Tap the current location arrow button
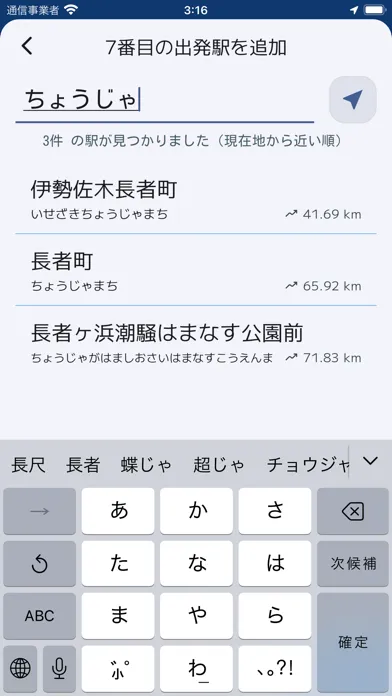This screenshot has height=696, width=392. [x=352, y=99]
